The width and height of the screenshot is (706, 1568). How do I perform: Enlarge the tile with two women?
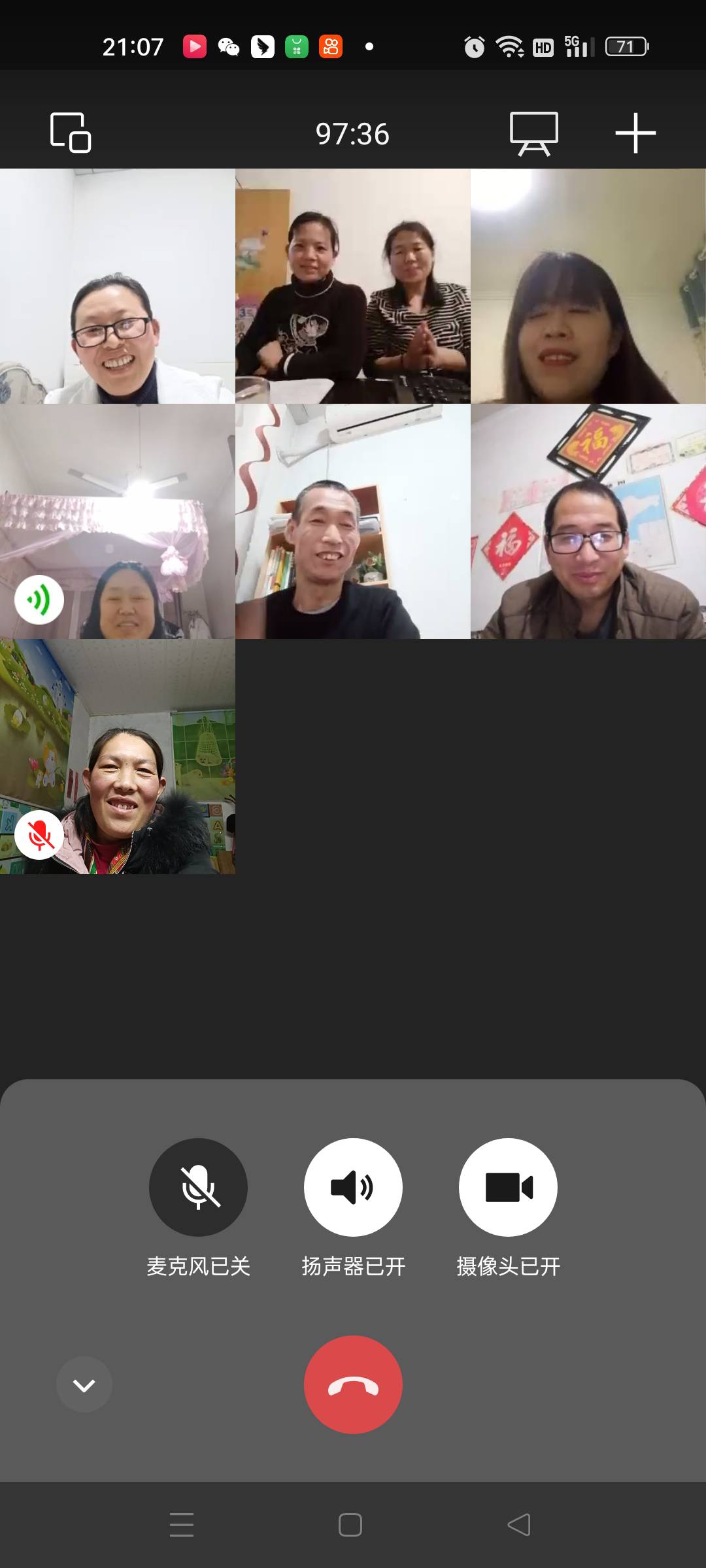pyautogui.click(x=353, y=286)
